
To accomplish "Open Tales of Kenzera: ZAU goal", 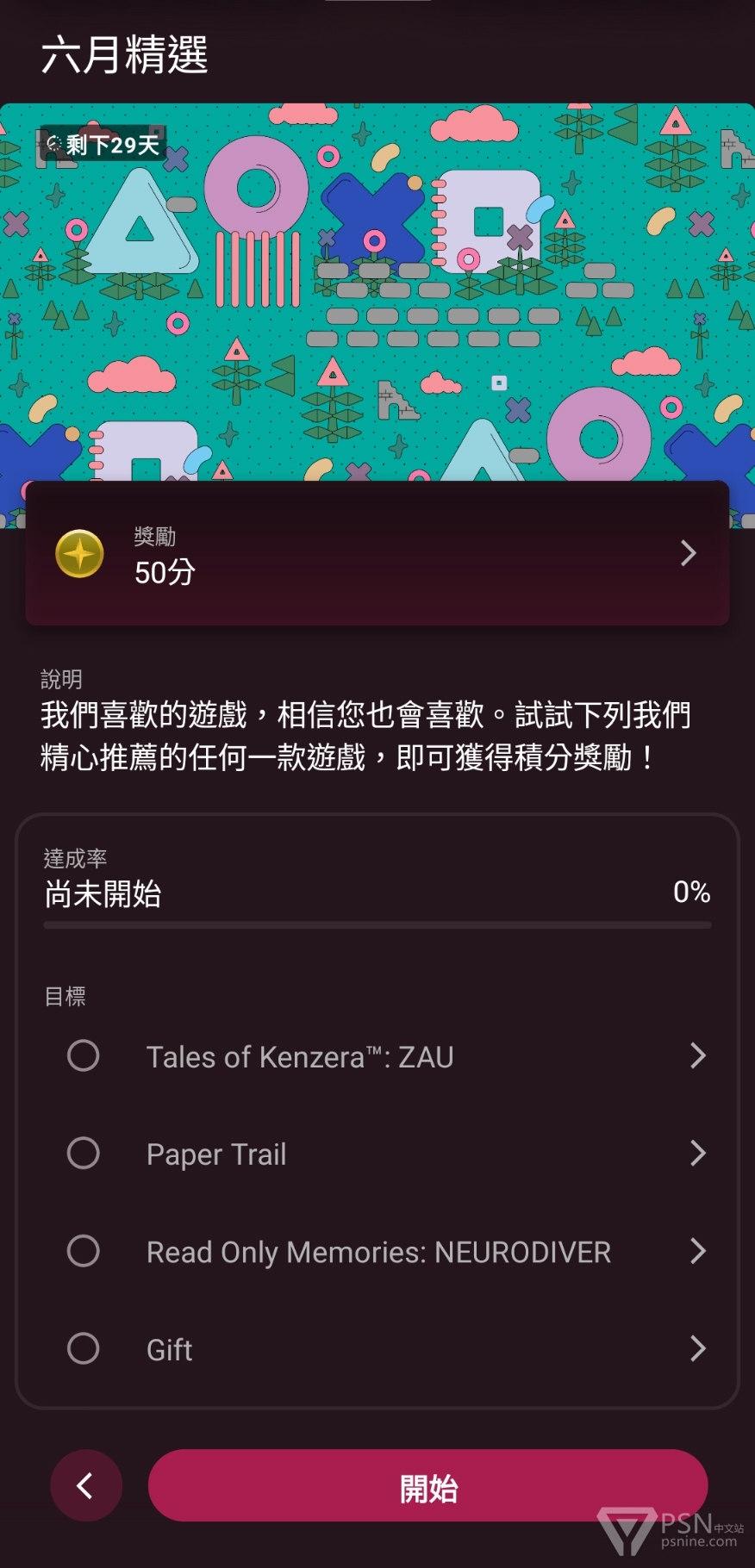I will pyautogui.click(x=377, y=1055).
